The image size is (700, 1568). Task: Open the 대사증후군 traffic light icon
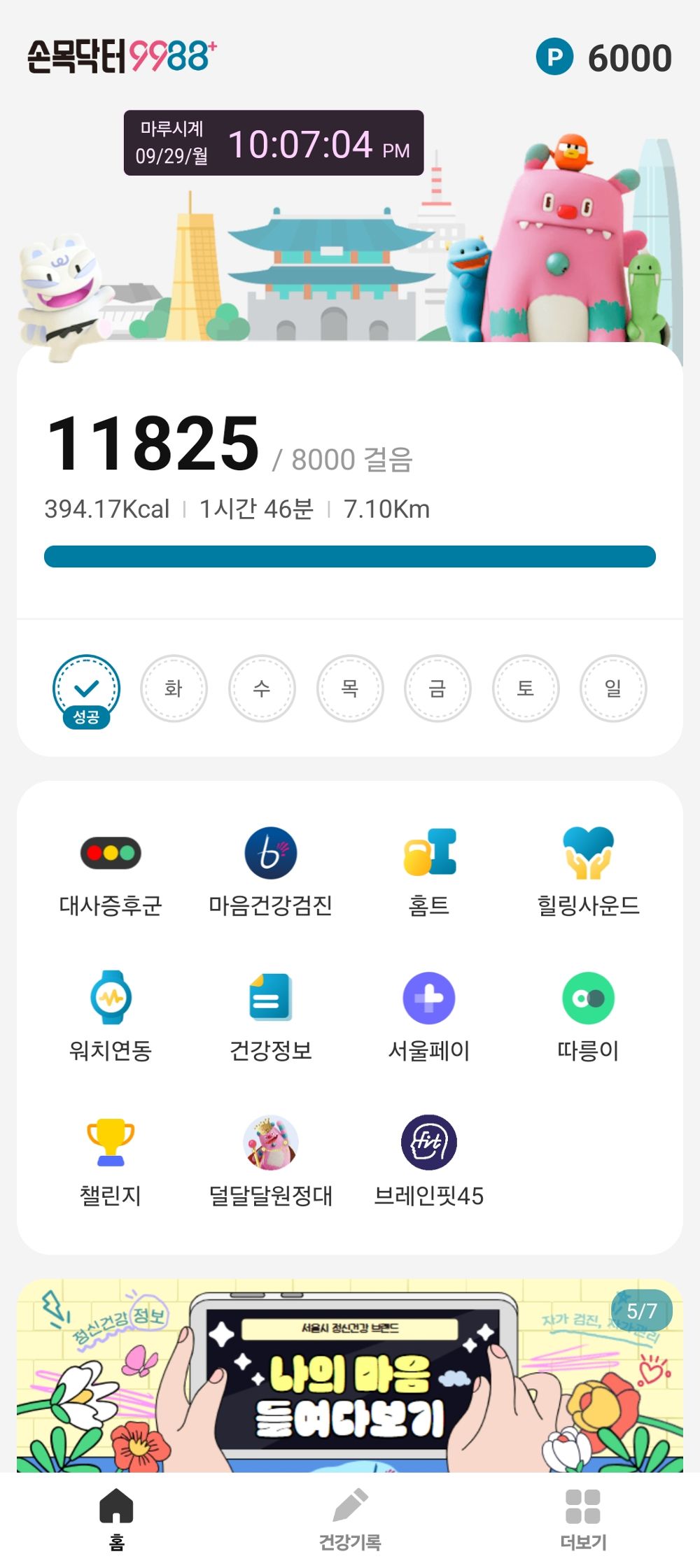108,853
